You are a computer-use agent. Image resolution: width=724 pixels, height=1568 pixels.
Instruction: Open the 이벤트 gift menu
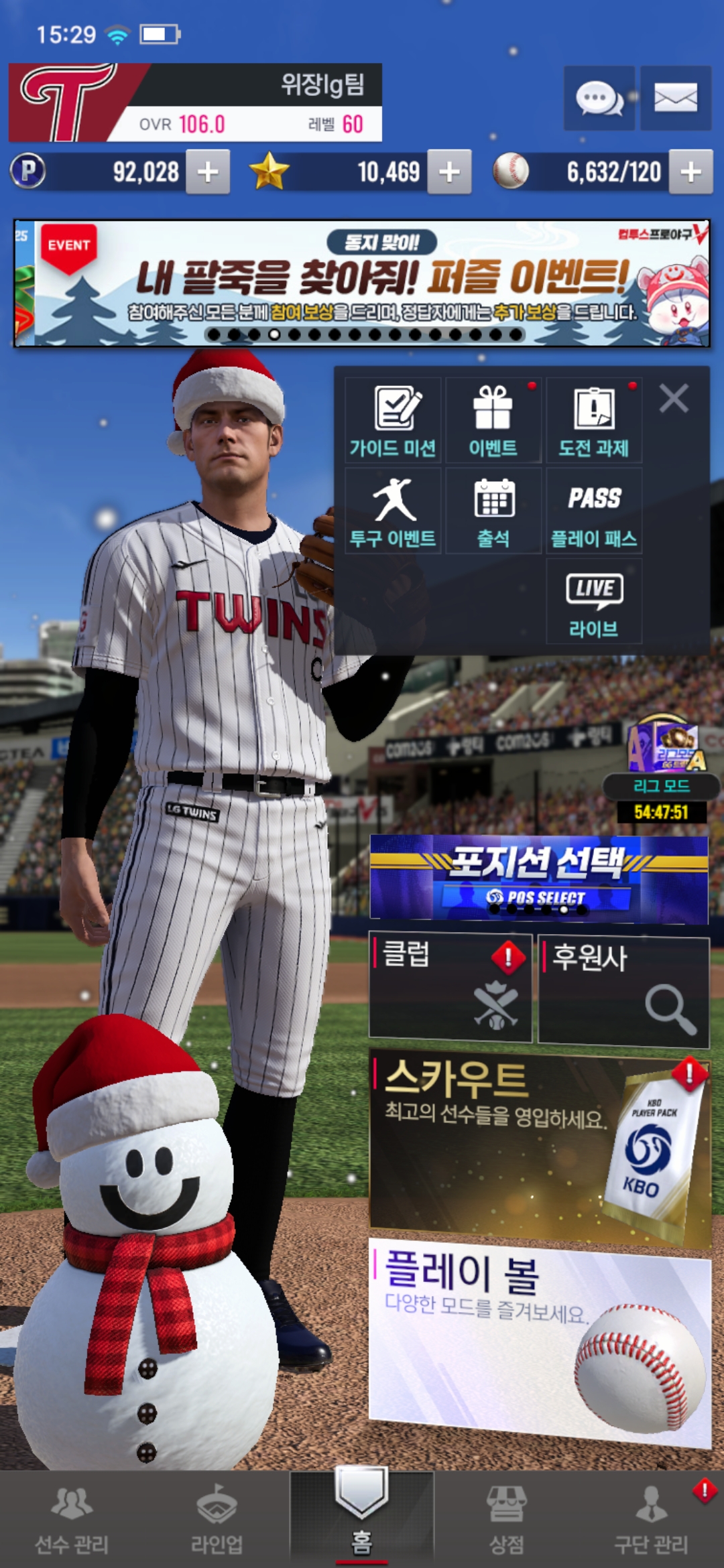tap(493, 420)
